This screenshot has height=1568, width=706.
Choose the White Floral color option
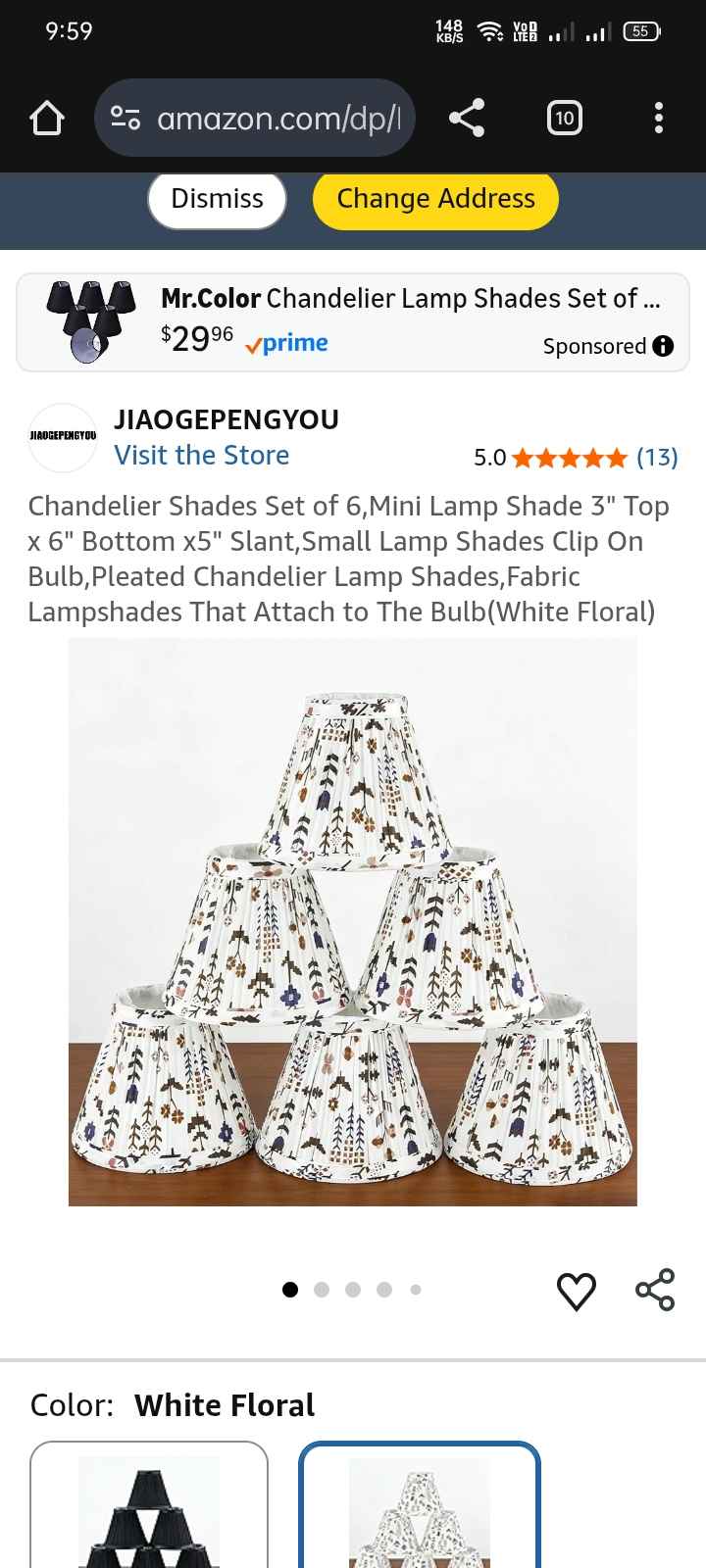420,1509
